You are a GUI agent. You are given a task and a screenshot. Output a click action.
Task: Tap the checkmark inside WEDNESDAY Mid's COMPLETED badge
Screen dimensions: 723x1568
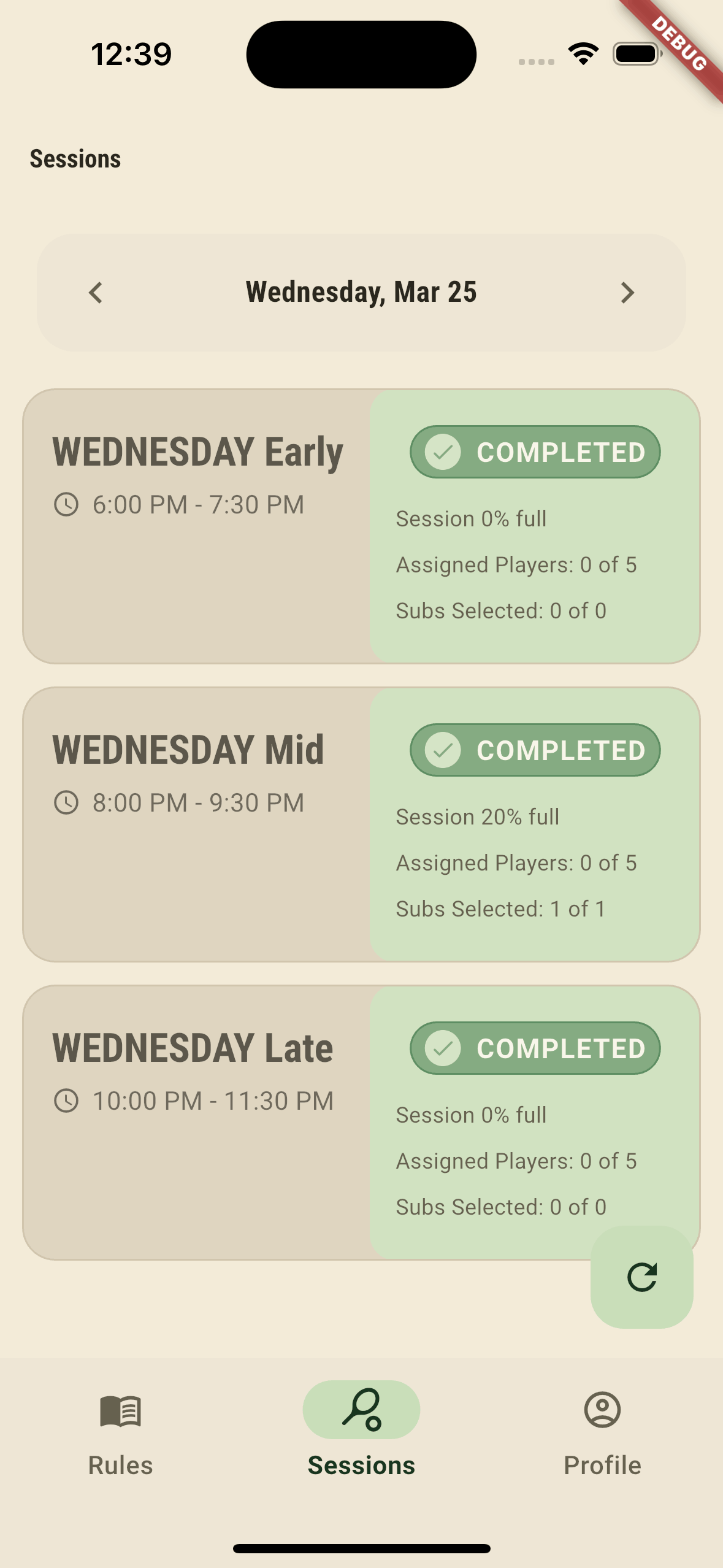(443, 751)
